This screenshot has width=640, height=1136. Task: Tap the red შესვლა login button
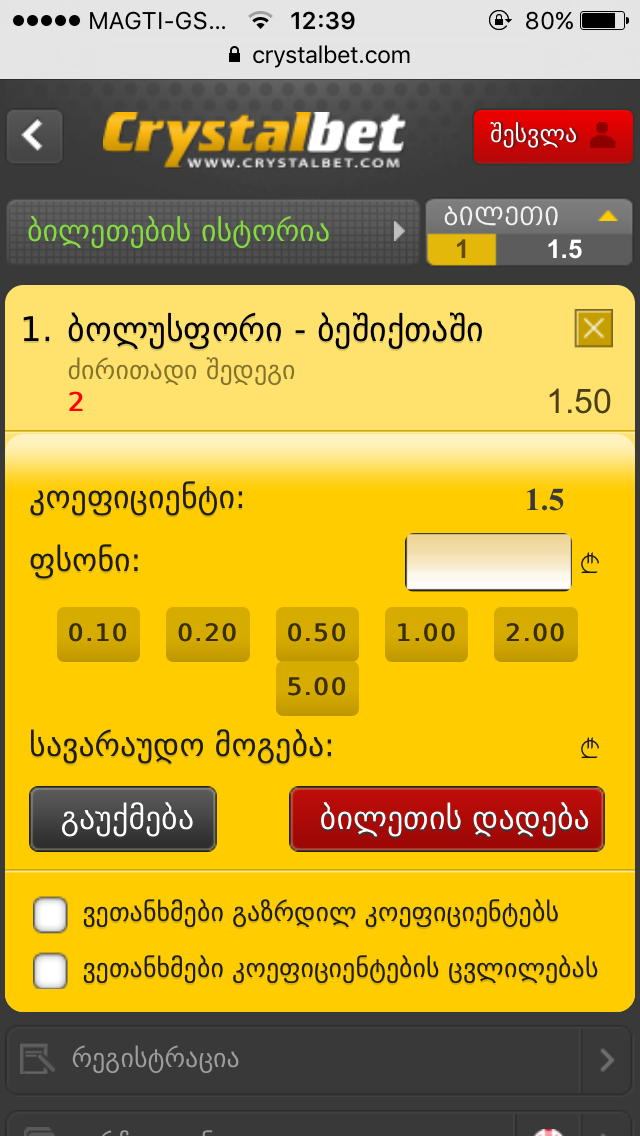click(552, 136)
